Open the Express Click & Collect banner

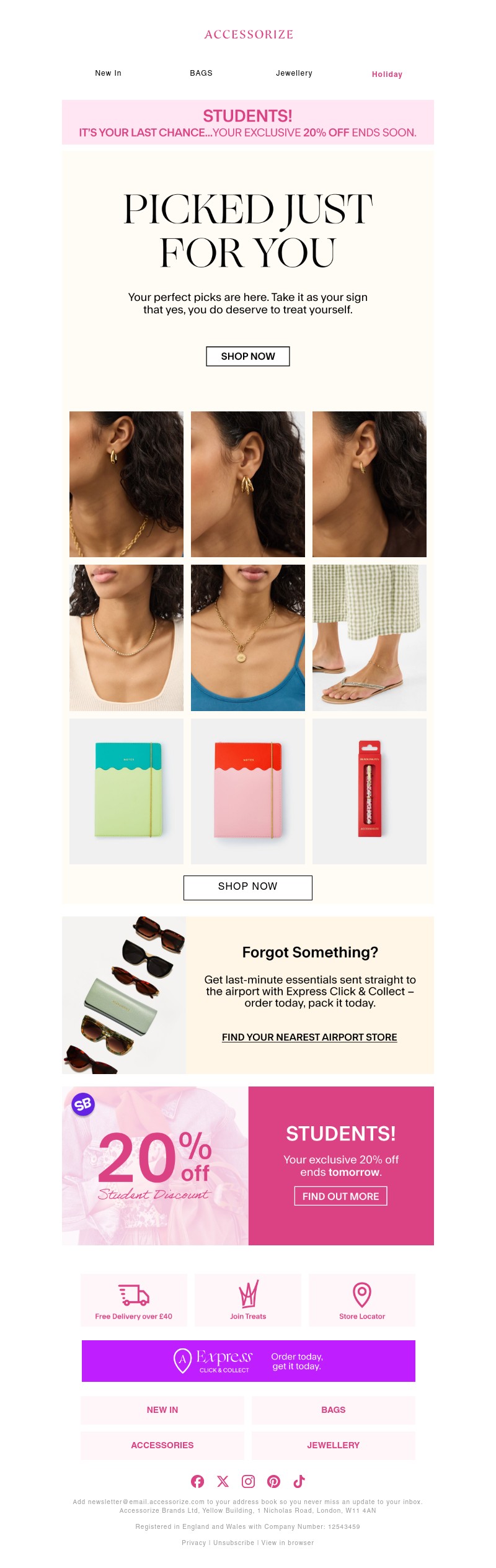pos(248,1361)
